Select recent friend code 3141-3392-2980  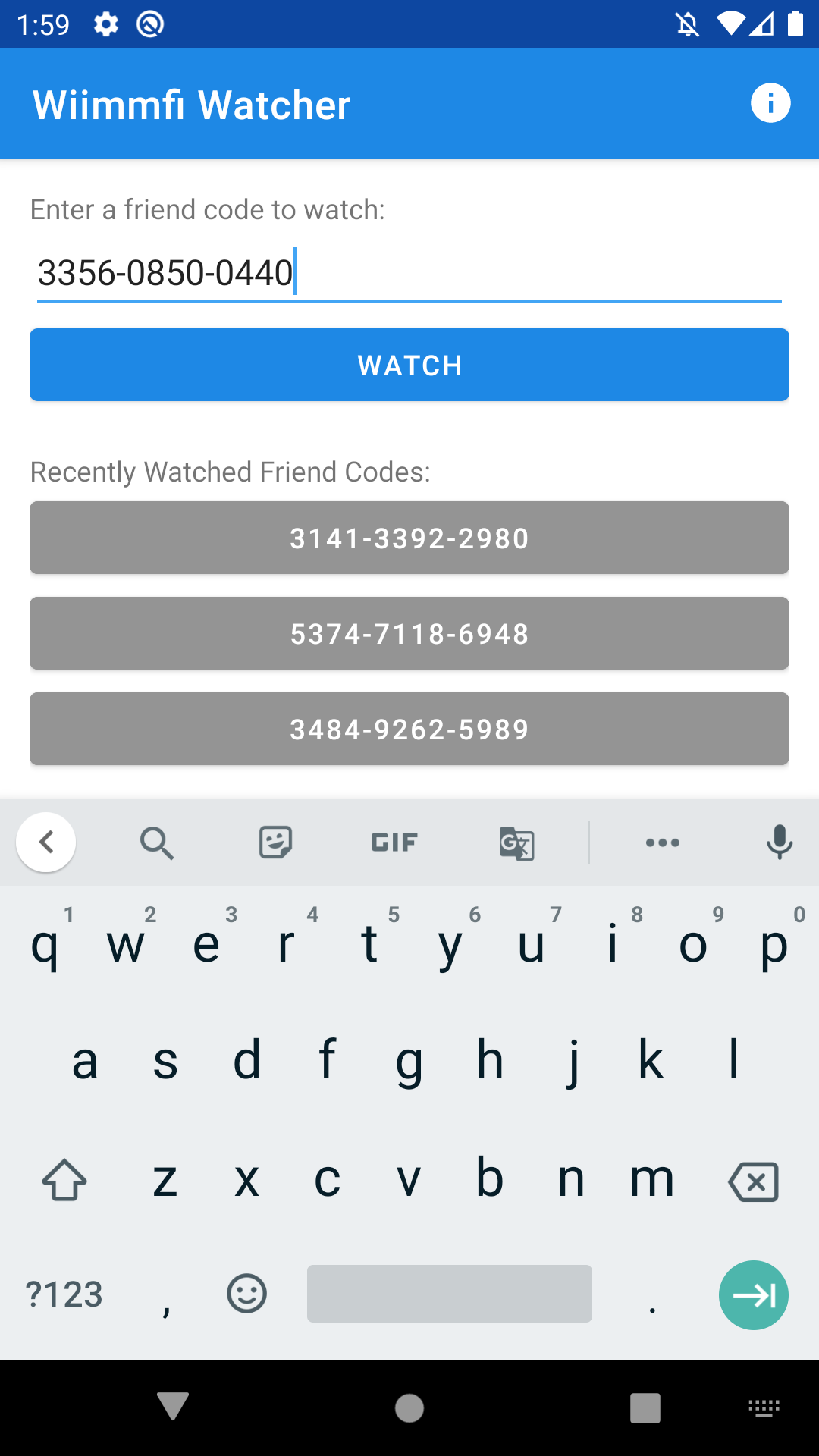point(409,538)
